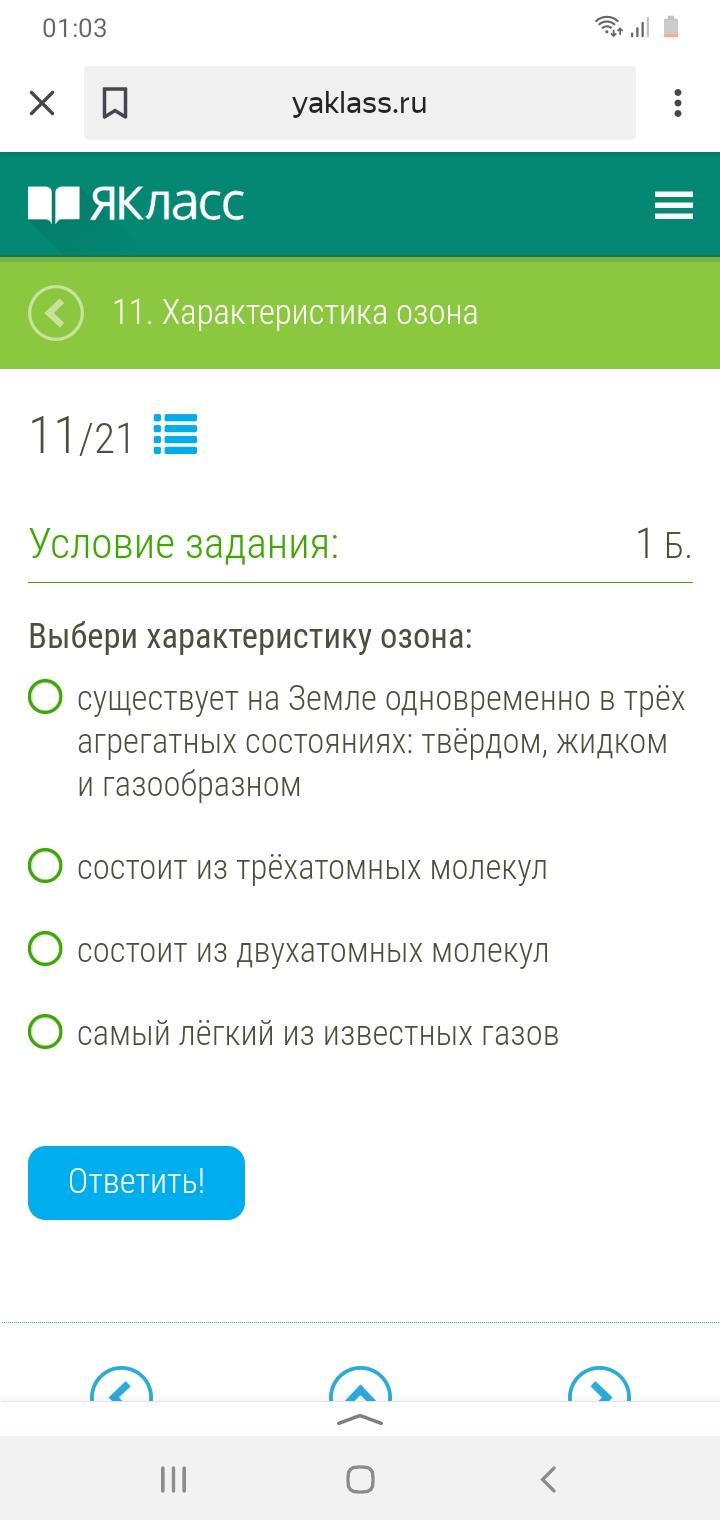This screenshot has width=720, height=1520.
Task: Choose 'состоит из двухатомных молекул'
Action: tap(46, 949)
